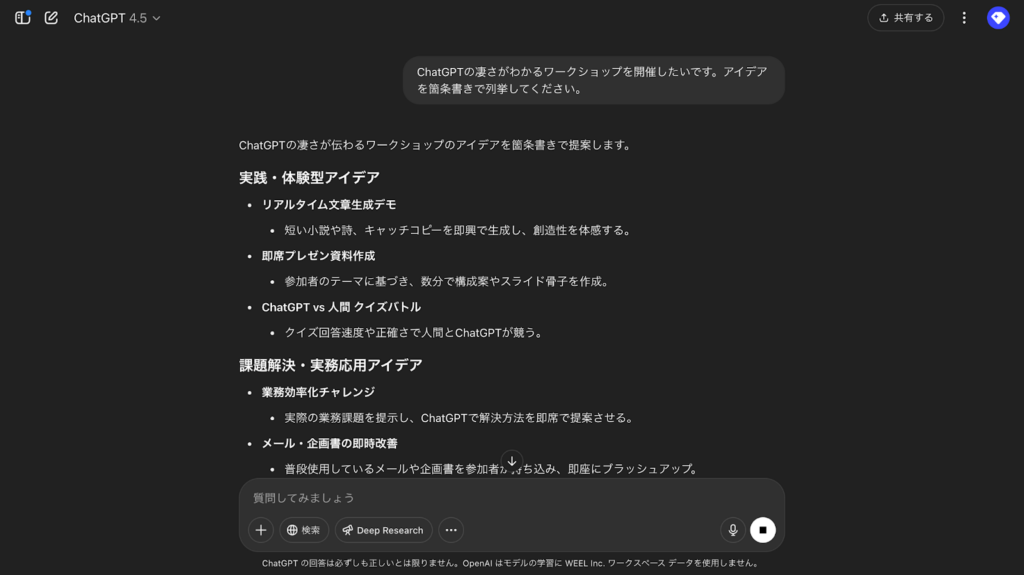Open the account profile avatar

click(x=998, y=18)
